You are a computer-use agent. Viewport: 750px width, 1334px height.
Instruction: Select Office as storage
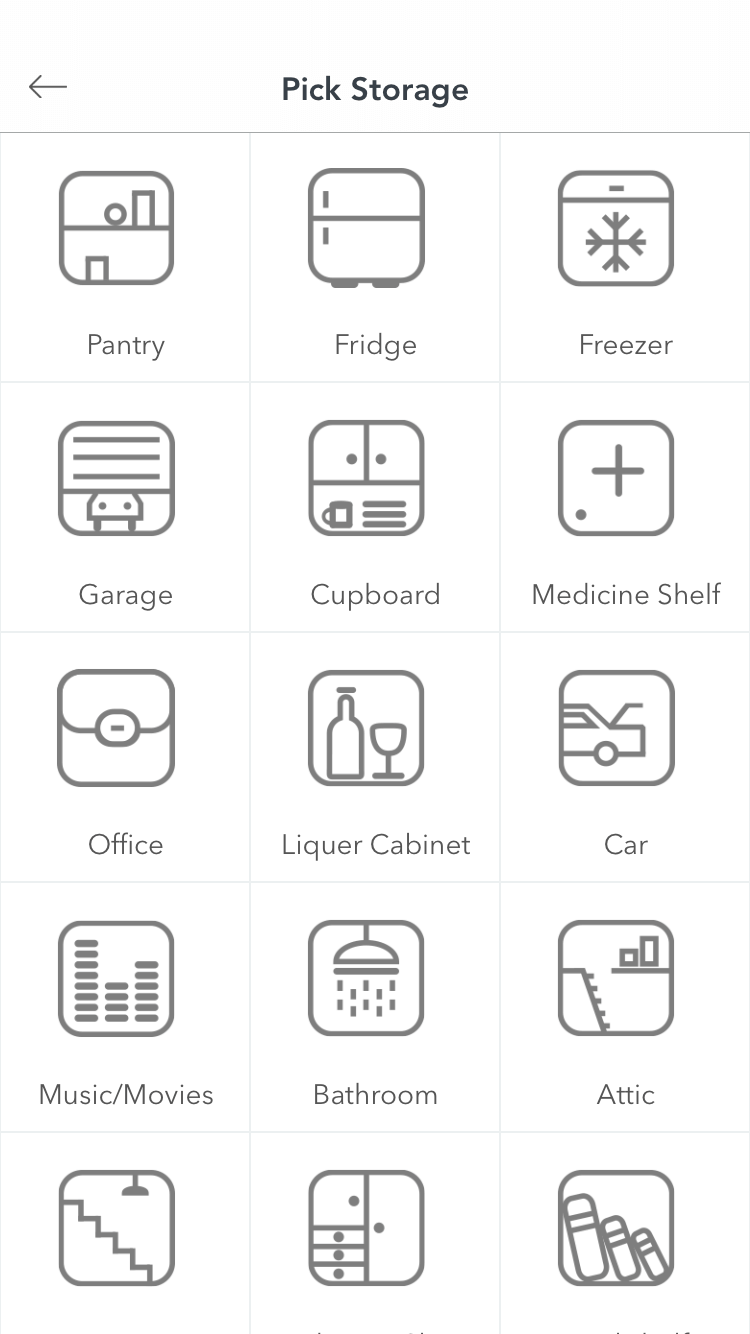(125, 758)
